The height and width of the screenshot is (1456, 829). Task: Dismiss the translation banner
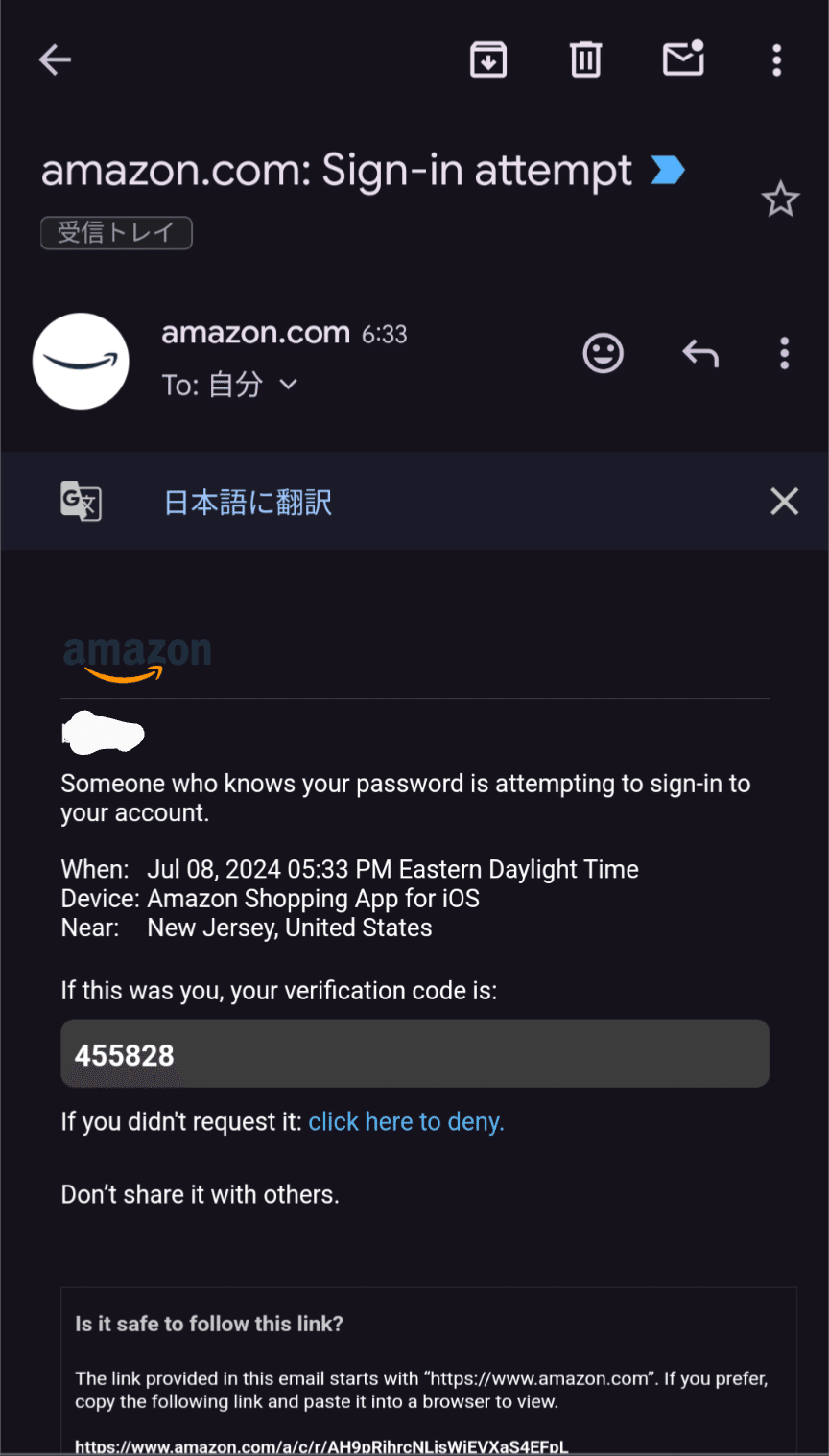pos(784,501)
